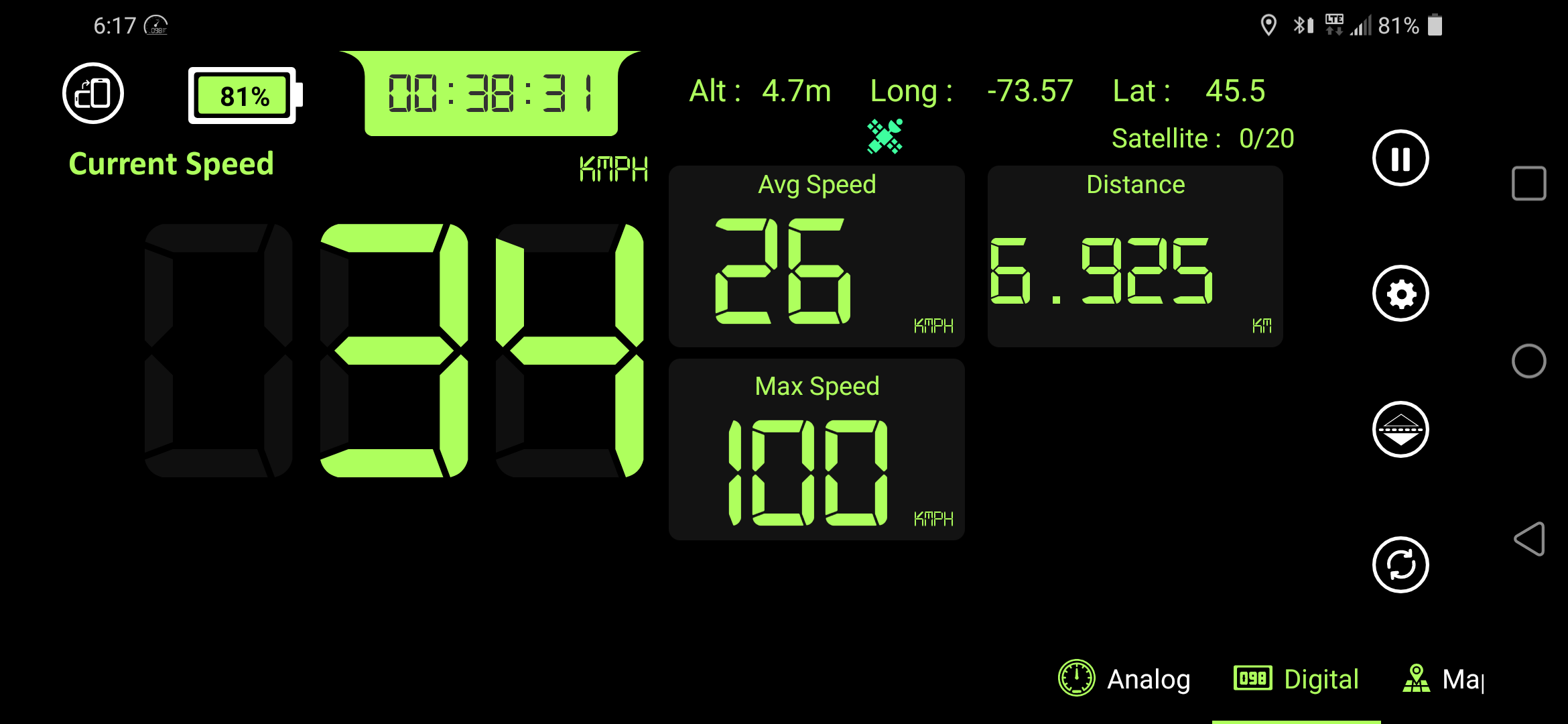Reset the trip with the refresh icon
The image size is (1568, 724).
coord(1400,564)
